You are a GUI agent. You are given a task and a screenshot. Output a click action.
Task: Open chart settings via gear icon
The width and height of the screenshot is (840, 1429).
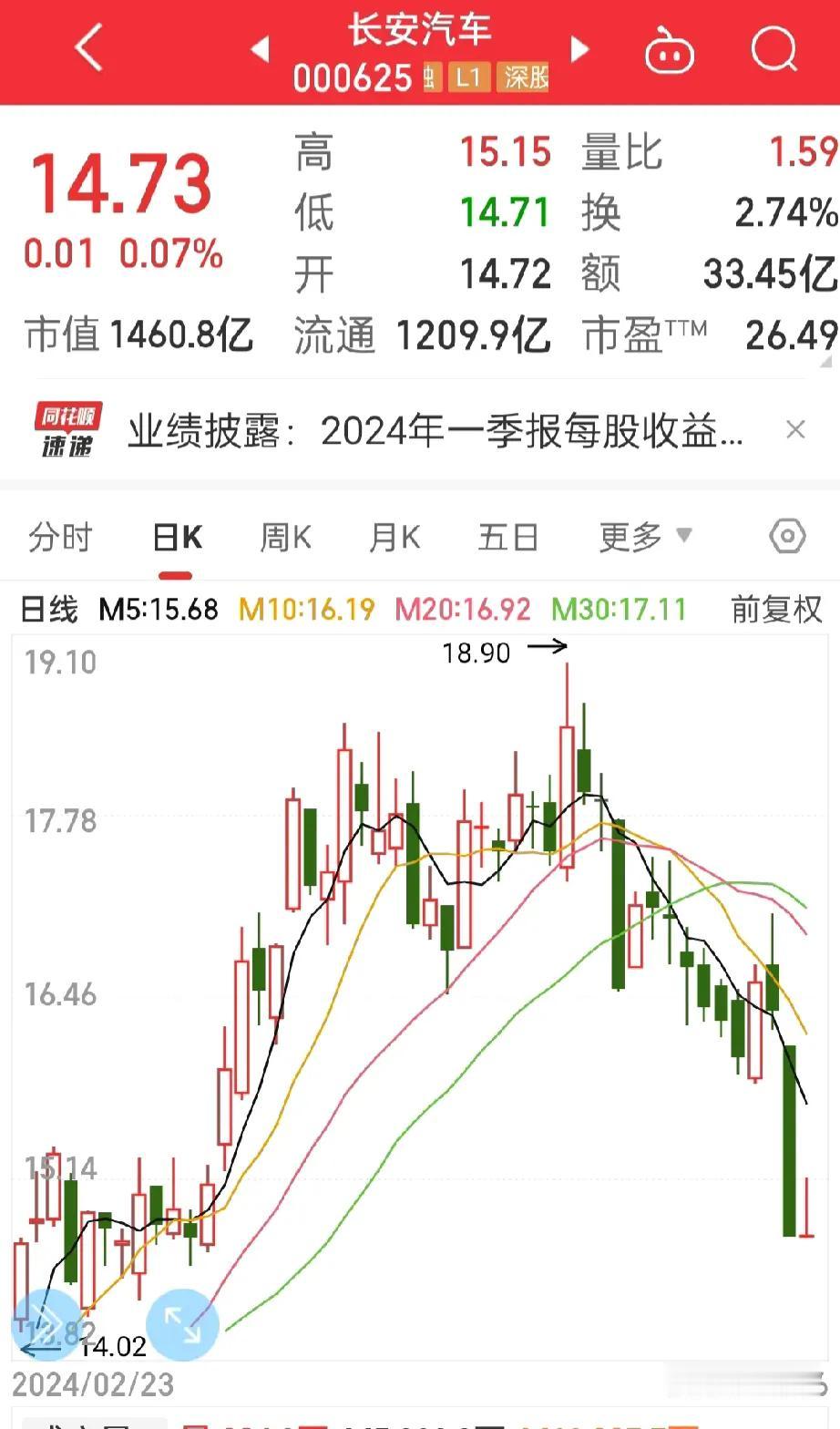tap(785, 538)
